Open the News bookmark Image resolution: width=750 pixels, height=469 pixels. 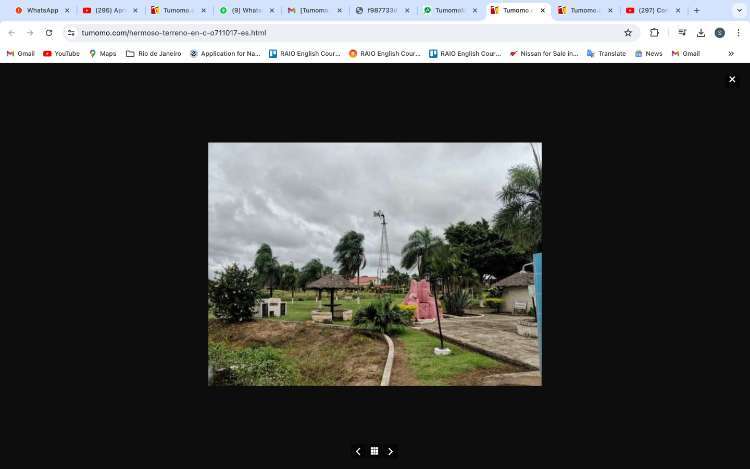pyautogui.click(x=648, y=53)
